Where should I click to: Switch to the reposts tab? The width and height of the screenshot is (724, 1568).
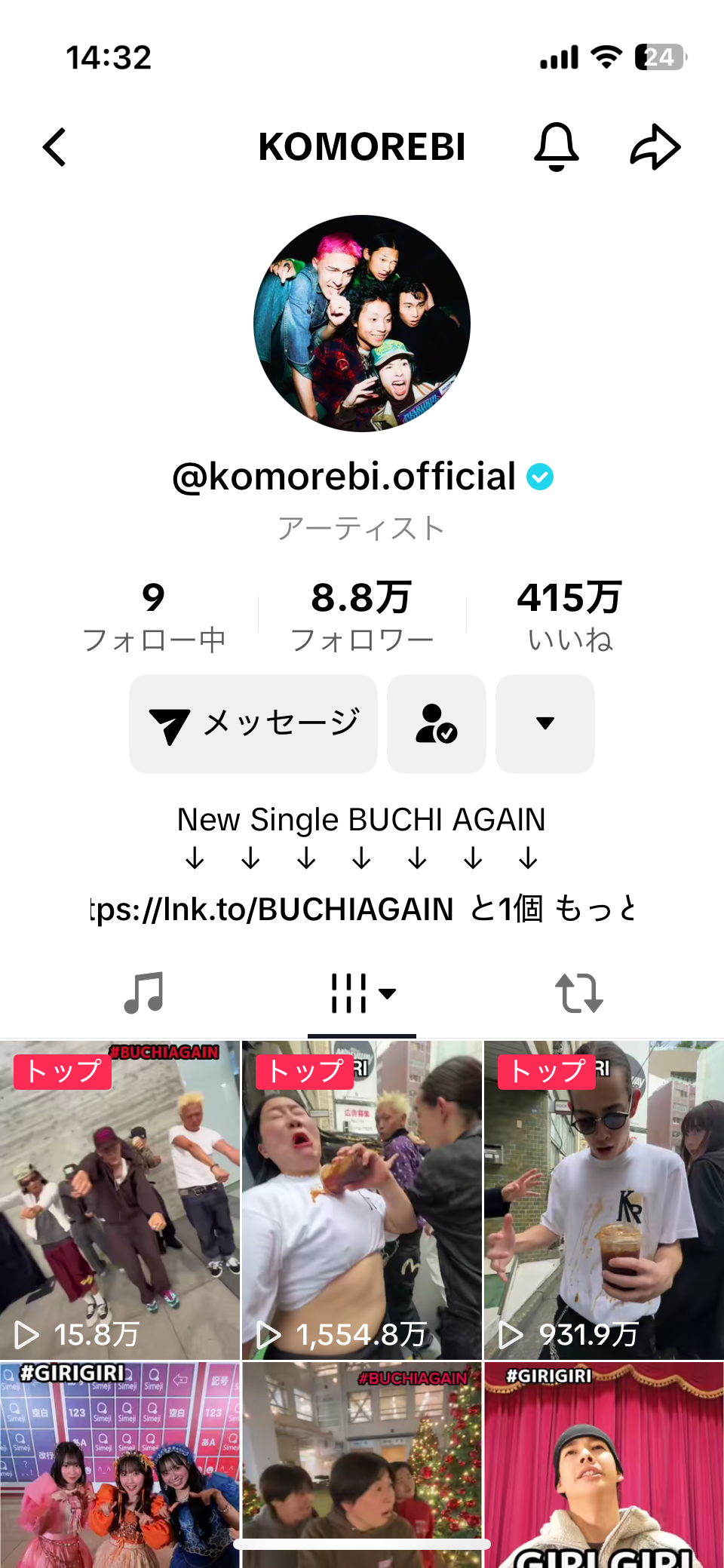coord(579,993)
